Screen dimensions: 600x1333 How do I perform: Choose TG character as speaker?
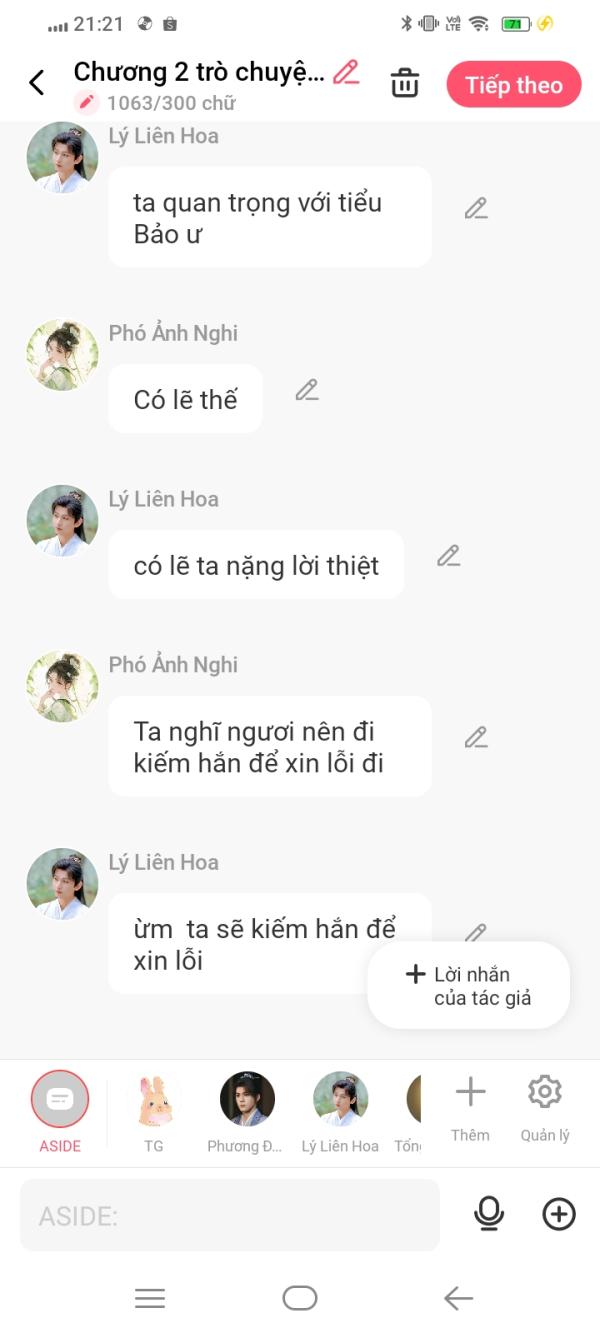click(153, 1108)
